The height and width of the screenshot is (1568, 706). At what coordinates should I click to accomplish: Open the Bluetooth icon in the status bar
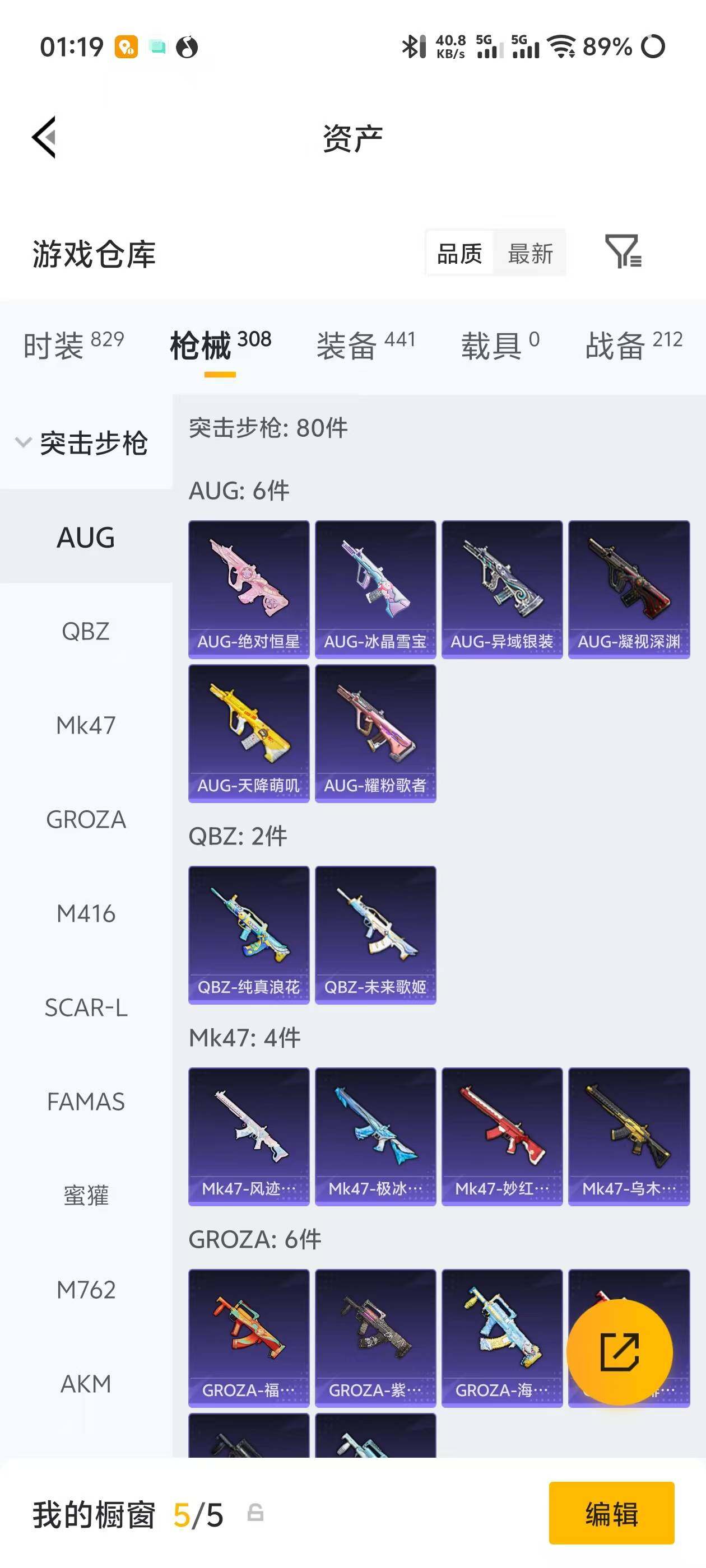(x=413, y=46)
